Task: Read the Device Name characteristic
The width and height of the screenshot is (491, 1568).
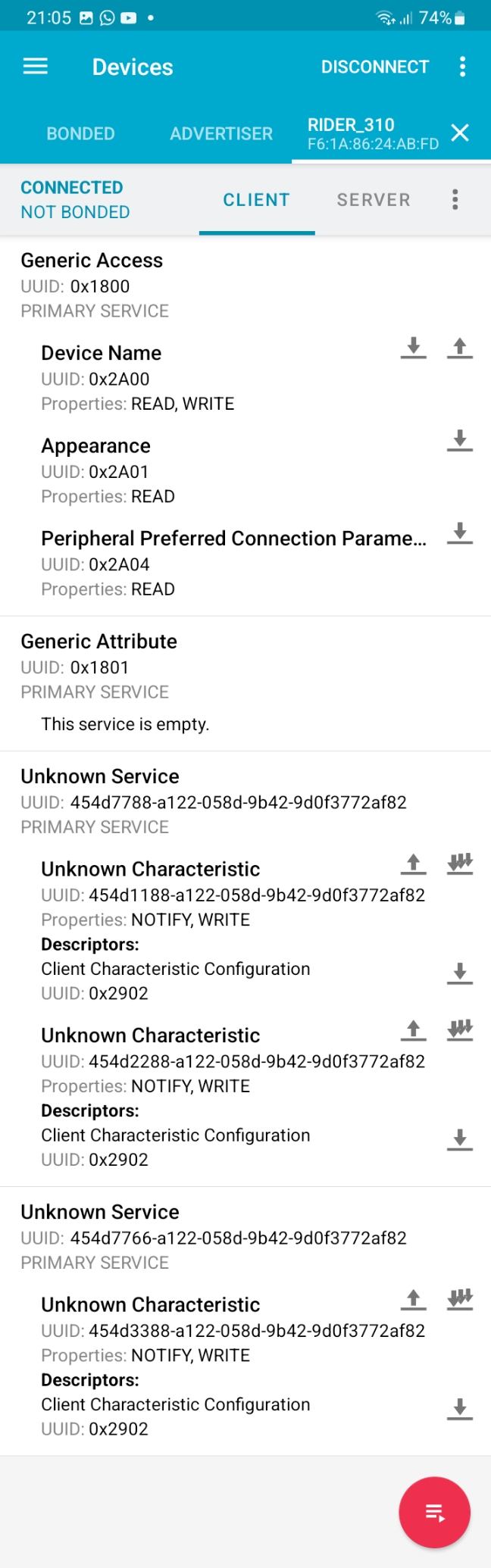Action: tap(413, 348)
